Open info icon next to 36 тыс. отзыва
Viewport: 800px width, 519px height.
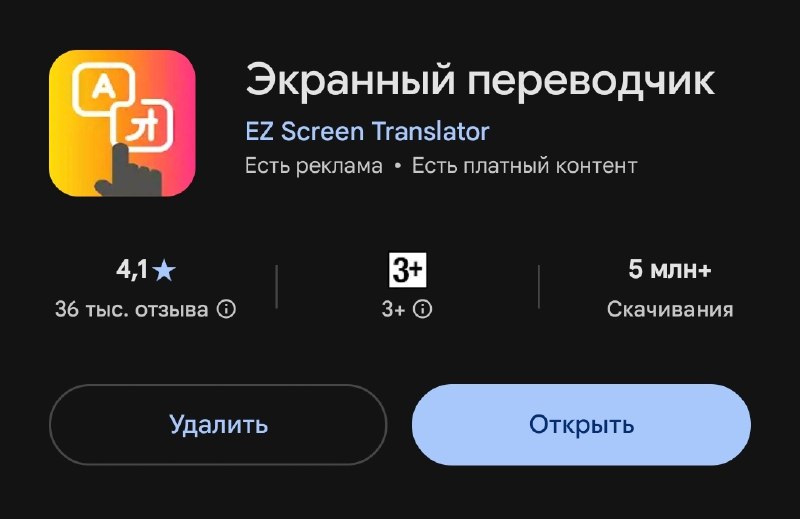coord(227,309)
